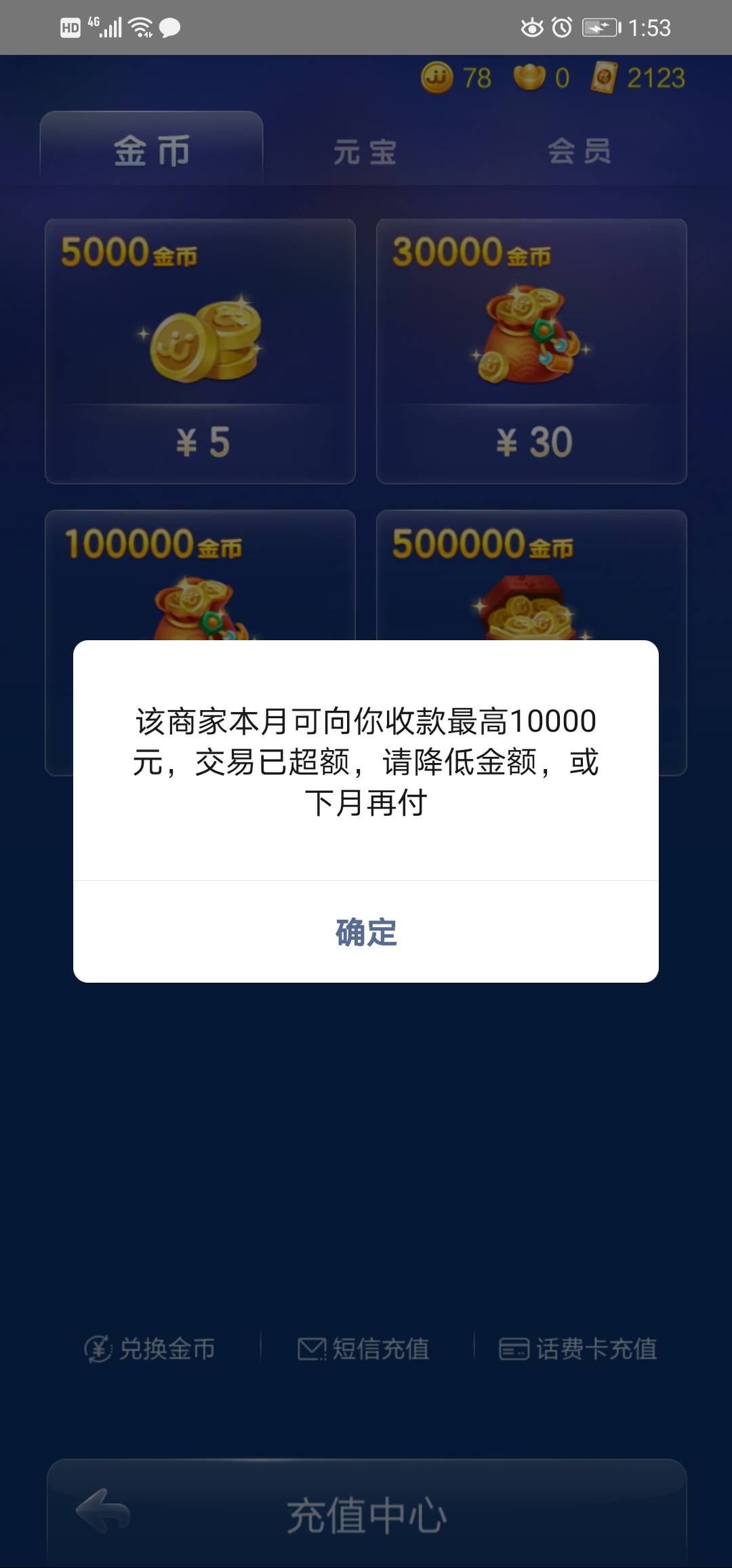This screenshot has height=1568, width=732.
Task: Select the 5000 金币 package for ¥5
Action: [x=199, y=349]
